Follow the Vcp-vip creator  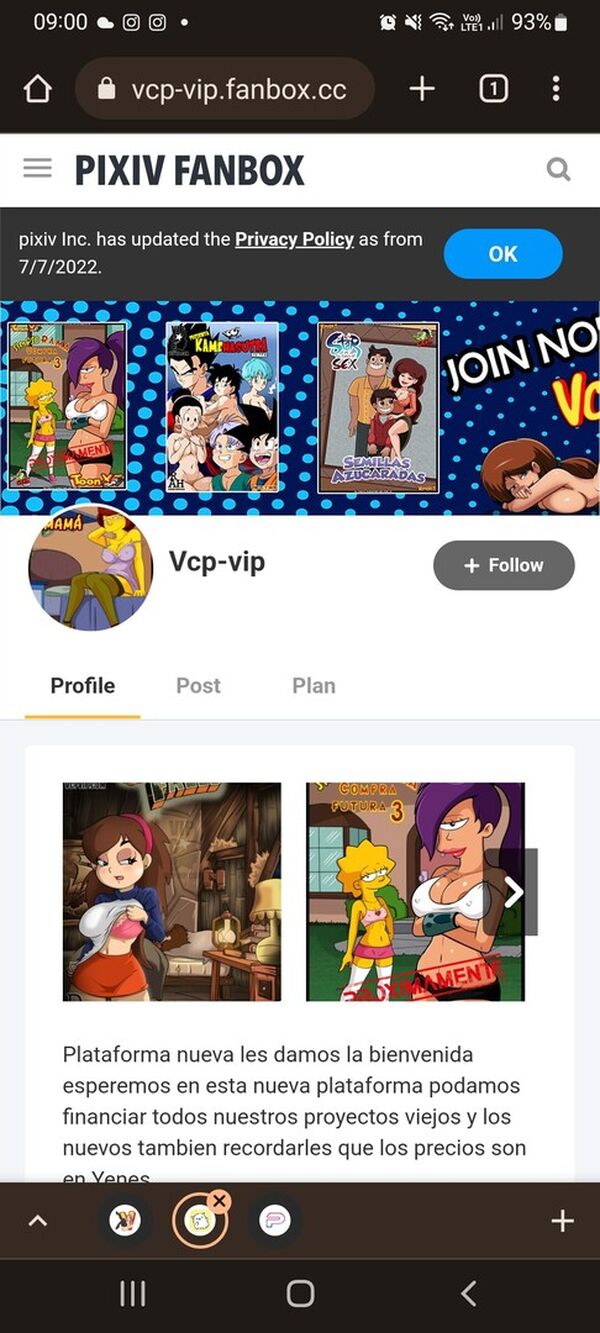[x=504, y=565]
